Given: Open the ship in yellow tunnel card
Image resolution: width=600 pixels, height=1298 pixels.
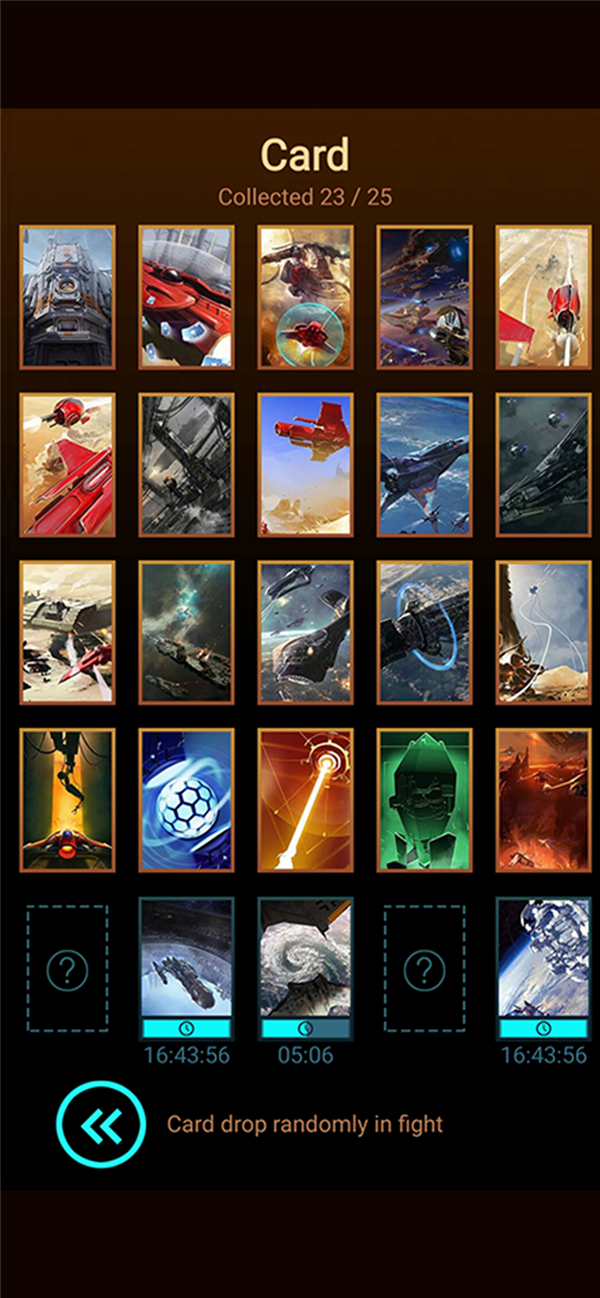Looking at the screenshot, I should (68, 799).
